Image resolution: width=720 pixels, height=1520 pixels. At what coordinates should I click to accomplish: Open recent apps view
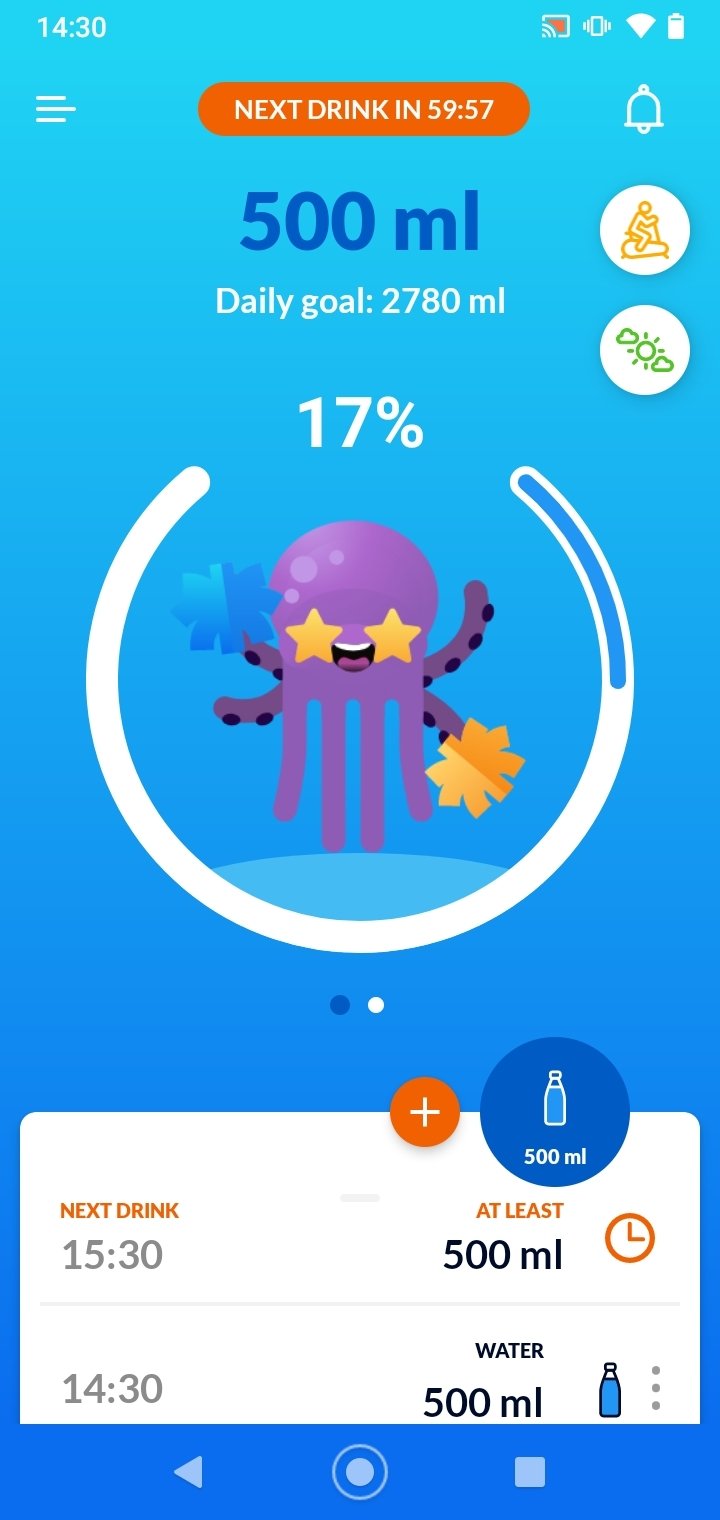click(529, 1471)
